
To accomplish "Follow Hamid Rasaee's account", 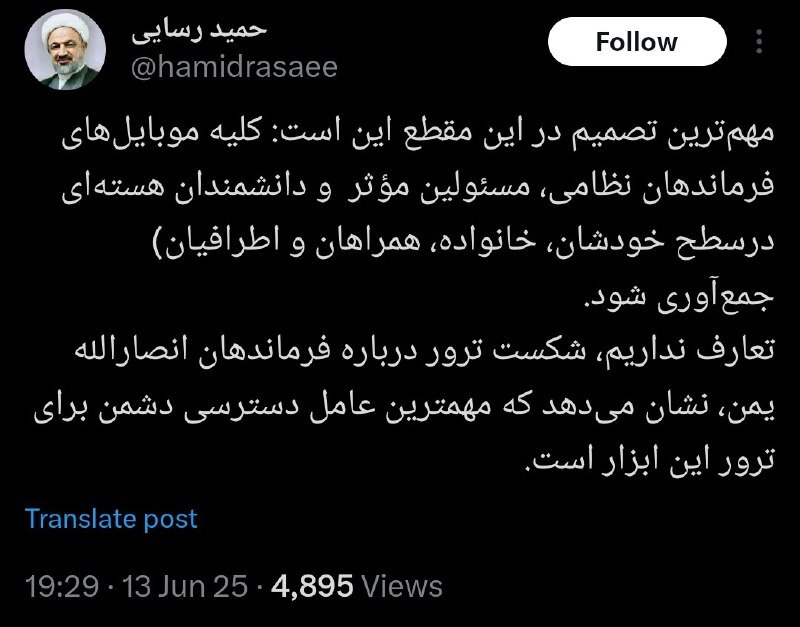I will (x=636, y=42).
